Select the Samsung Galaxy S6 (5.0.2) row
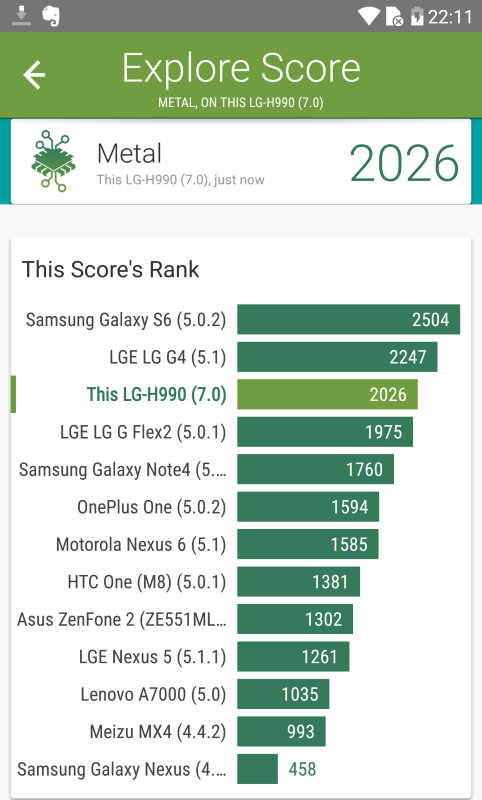 coord(241,319)
